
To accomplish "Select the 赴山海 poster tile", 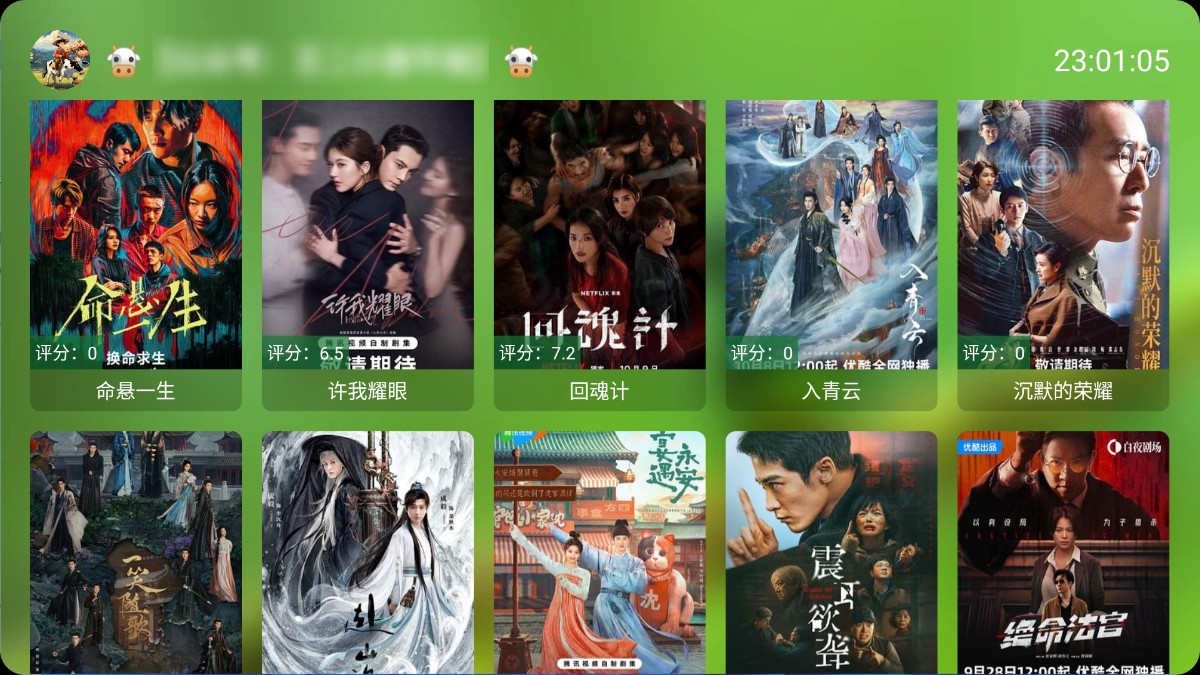I will (x=368, y=552).
